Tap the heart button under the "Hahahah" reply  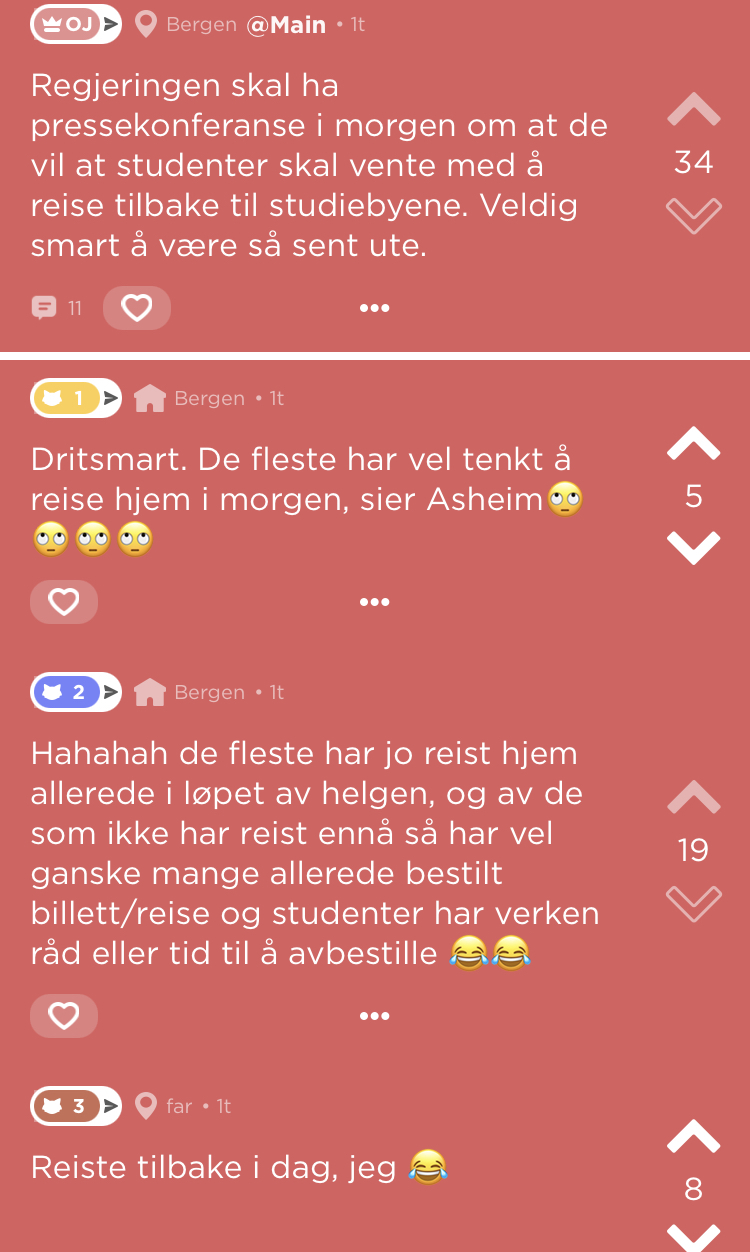(64, 1016)
